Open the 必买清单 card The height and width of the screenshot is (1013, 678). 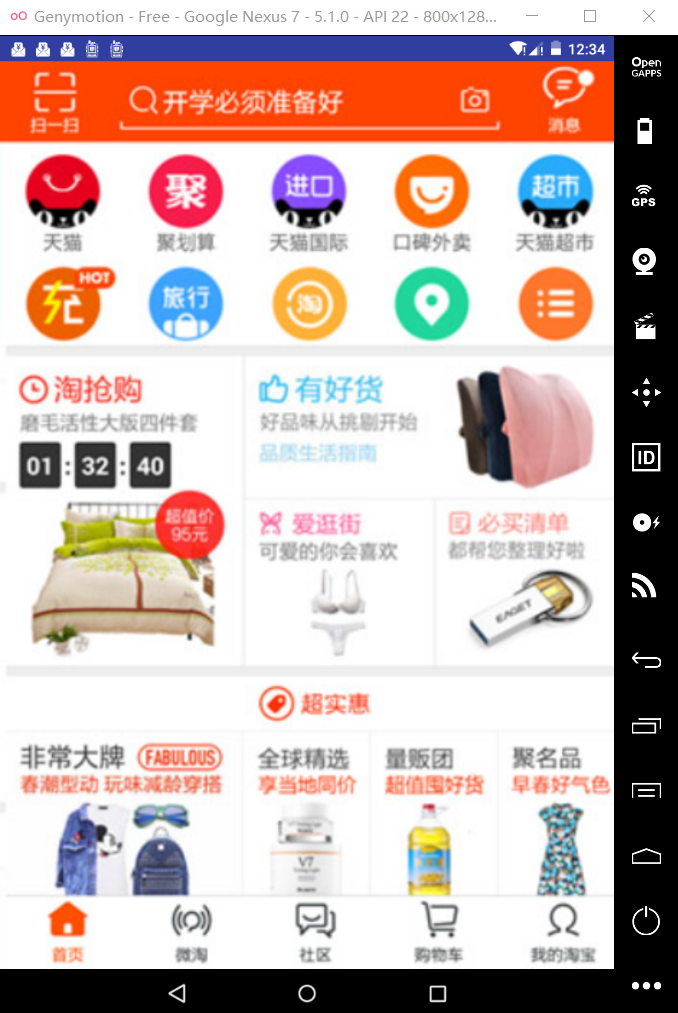[524, 582]
